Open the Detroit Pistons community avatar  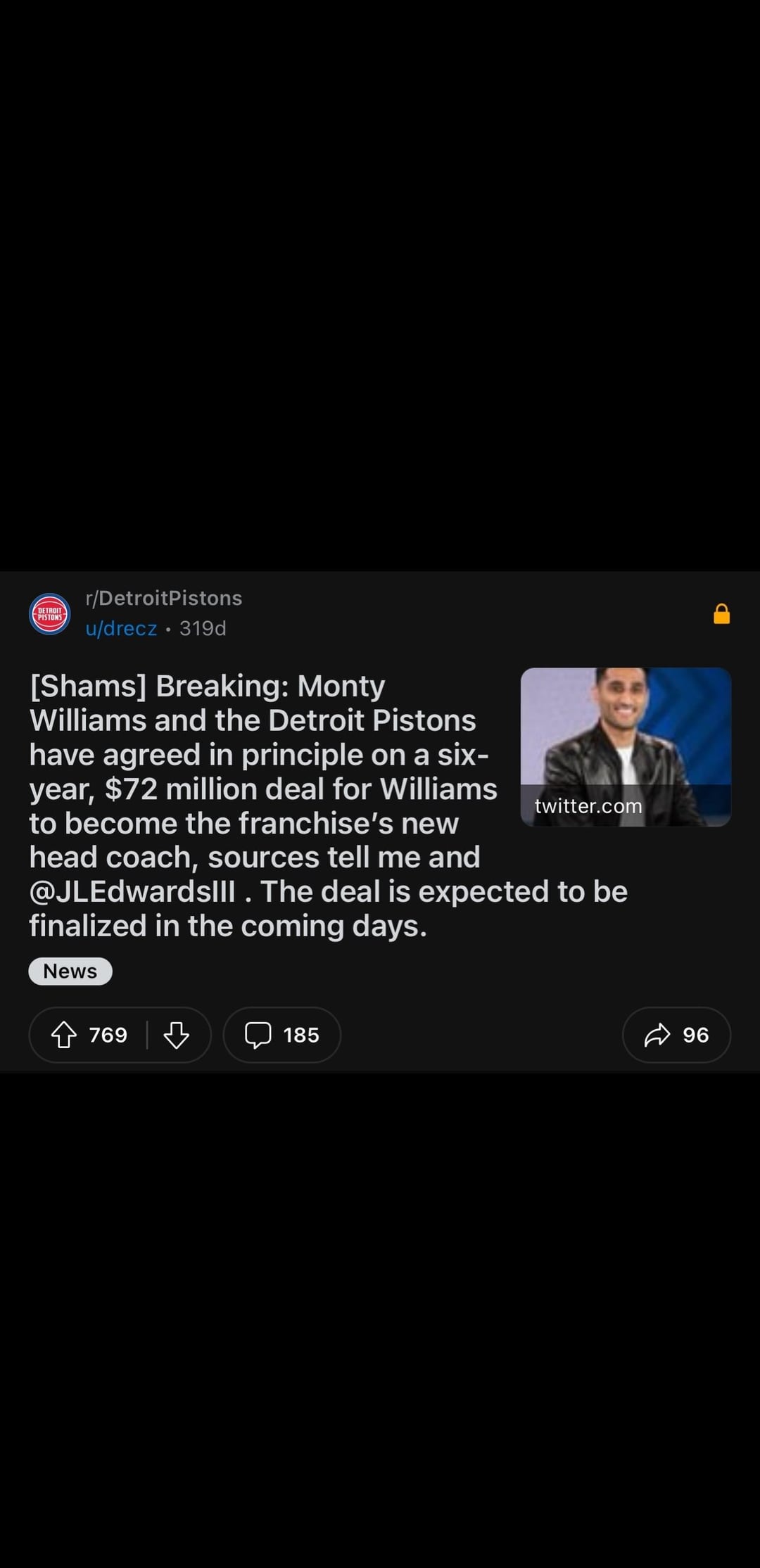click(49, 613)
